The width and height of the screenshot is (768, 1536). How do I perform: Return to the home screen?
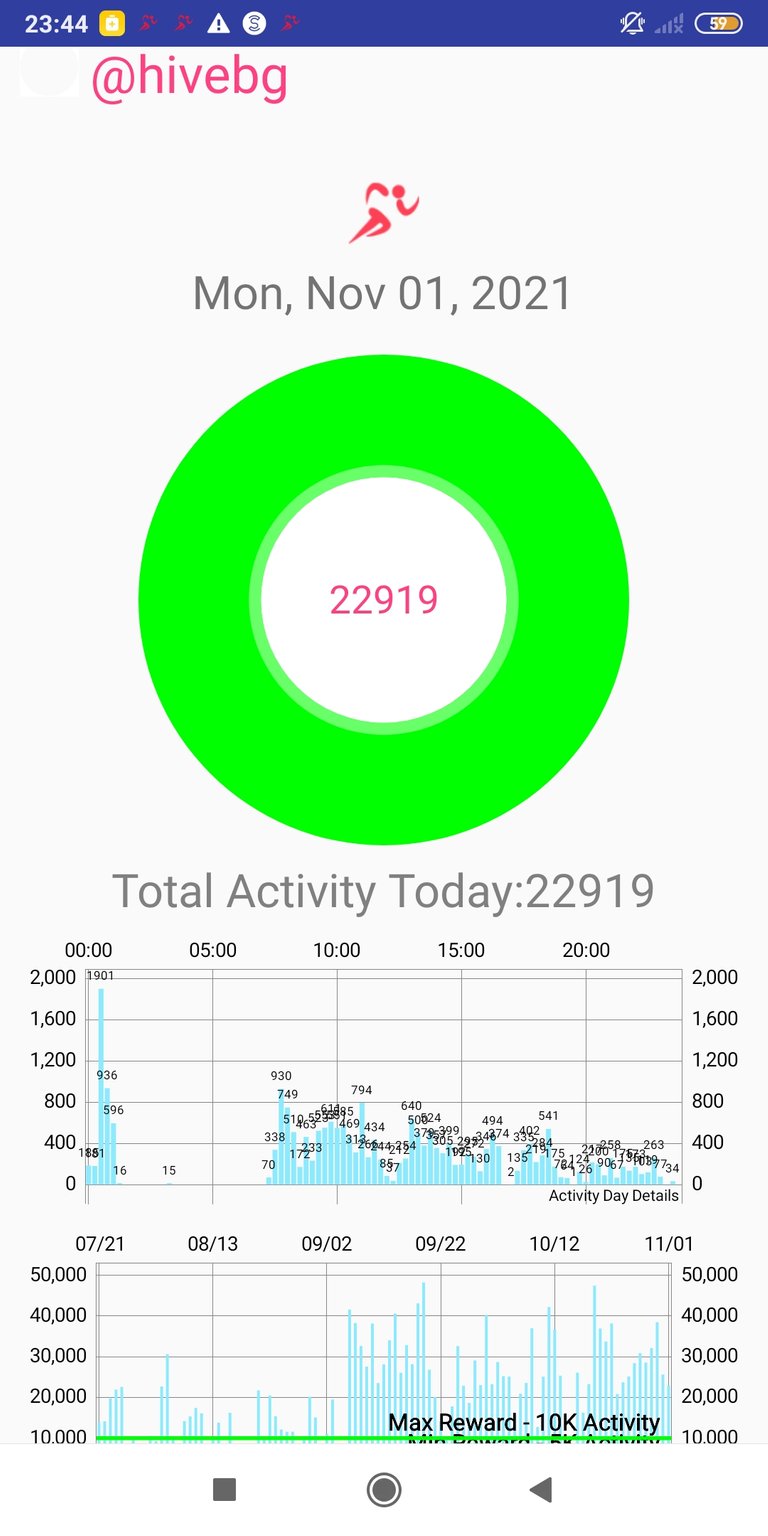(384, 1490)
